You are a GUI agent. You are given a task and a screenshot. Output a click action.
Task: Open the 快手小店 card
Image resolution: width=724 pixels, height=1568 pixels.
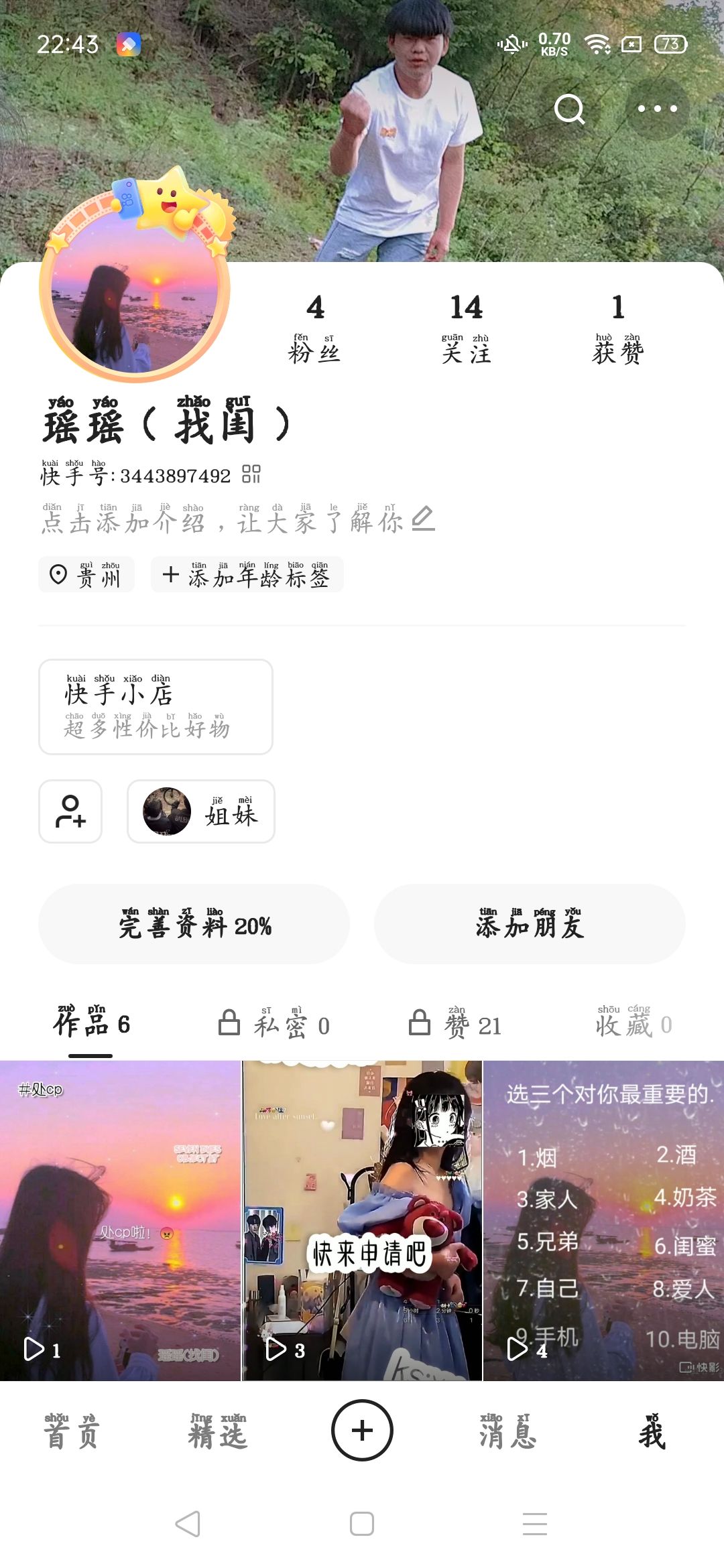[156, 707]
